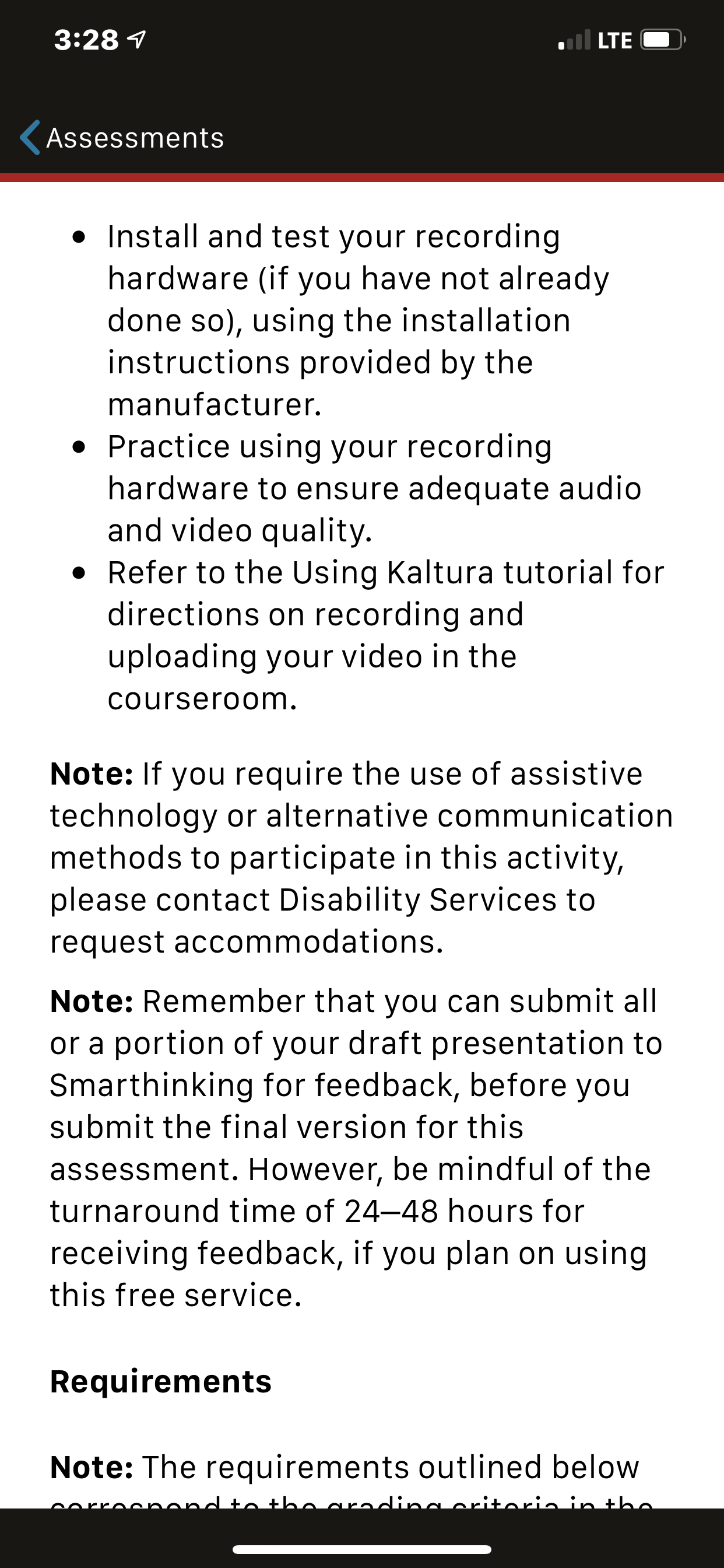Screen dimensions: 724x1568
Task: Go back to Assessments
Action: click(122, 138)
